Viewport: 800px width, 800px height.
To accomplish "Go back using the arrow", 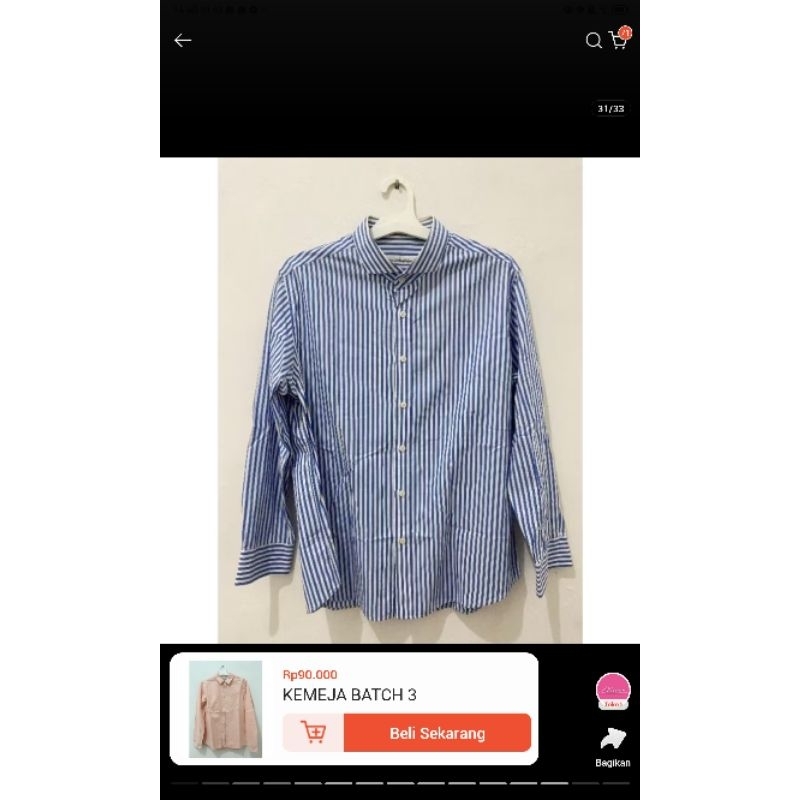I will 182,40.
